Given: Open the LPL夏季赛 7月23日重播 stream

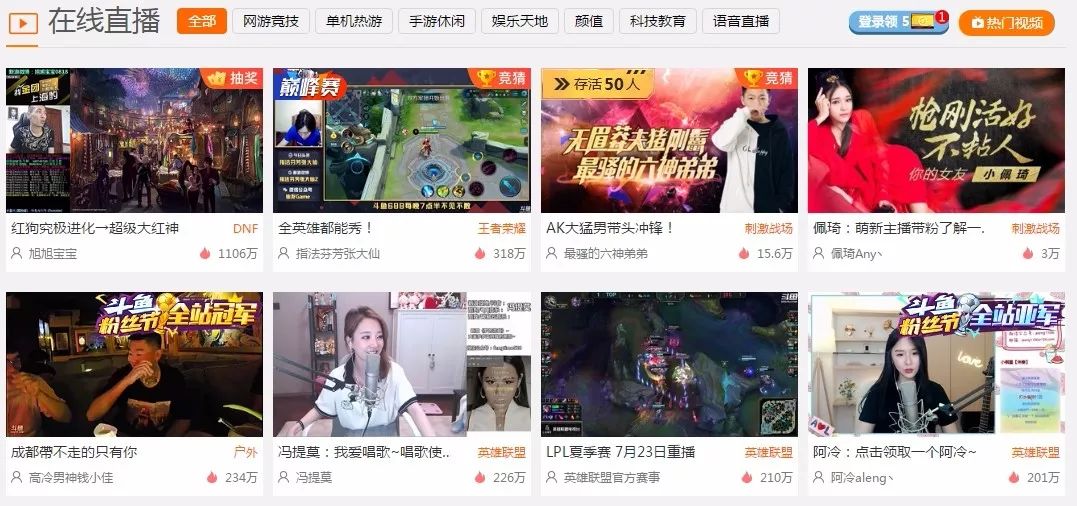Looking at the screenshot, I should click(668, 364).
